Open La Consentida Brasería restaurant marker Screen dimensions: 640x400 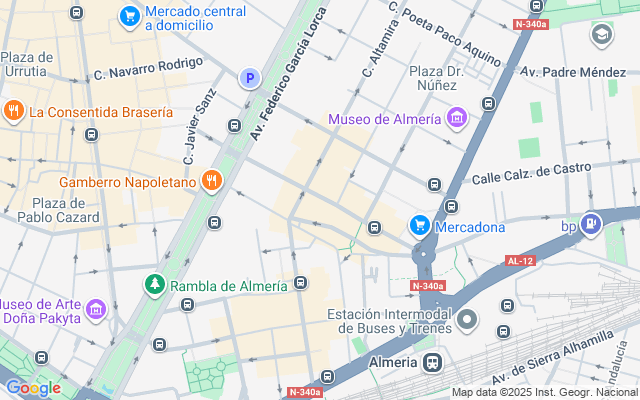point(13,111)
